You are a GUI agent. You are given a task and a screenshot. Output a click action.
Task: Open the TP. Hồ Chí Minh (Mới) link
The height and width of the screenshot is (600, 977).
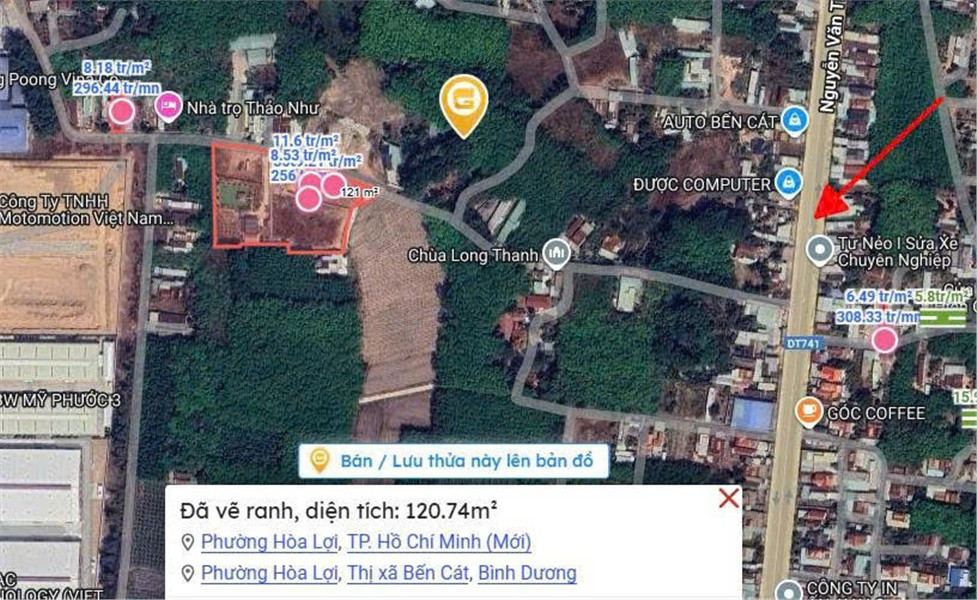pos(438,542)
